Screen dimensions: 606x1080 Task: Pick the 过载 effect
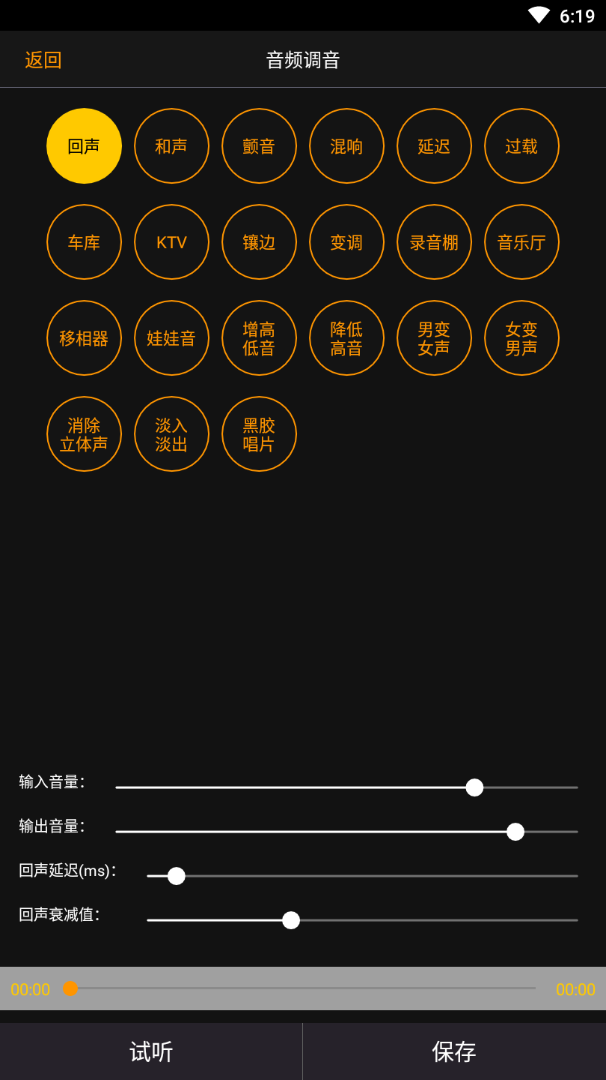click(x=521, y=146)
